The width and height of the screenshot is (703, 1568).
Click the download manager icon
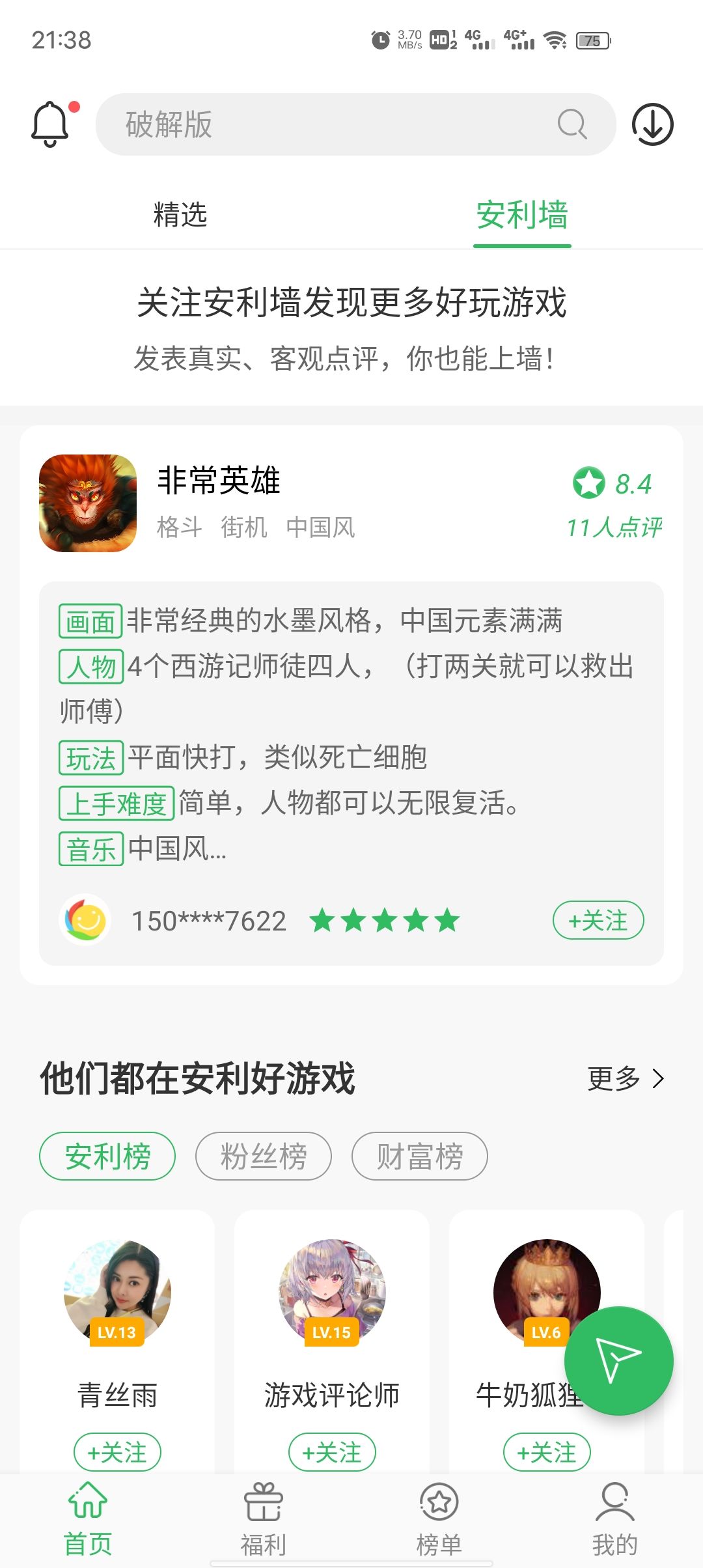(x=653, y=124)
